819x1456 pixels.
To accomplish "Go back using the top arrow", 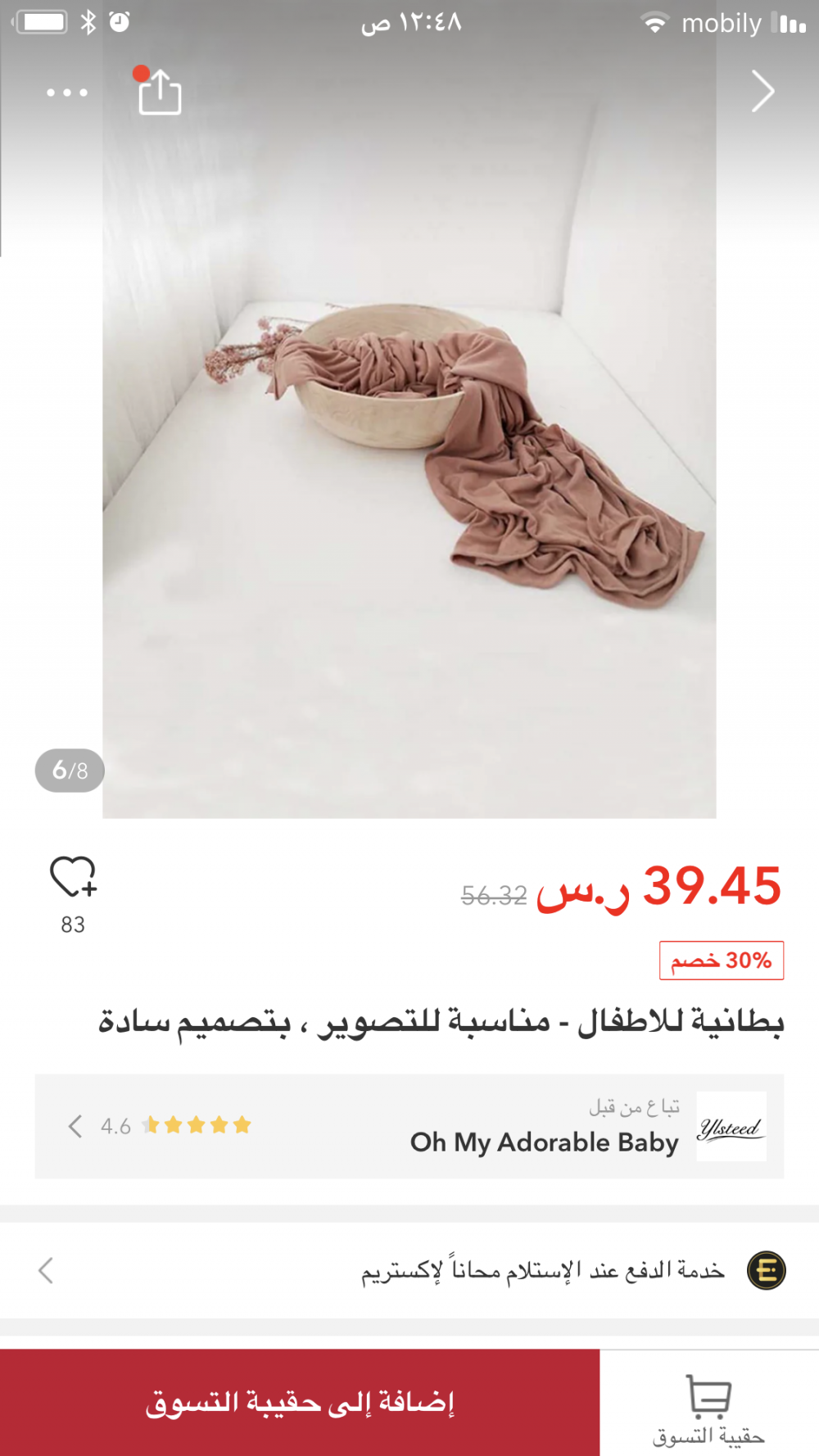I will 762,91.
